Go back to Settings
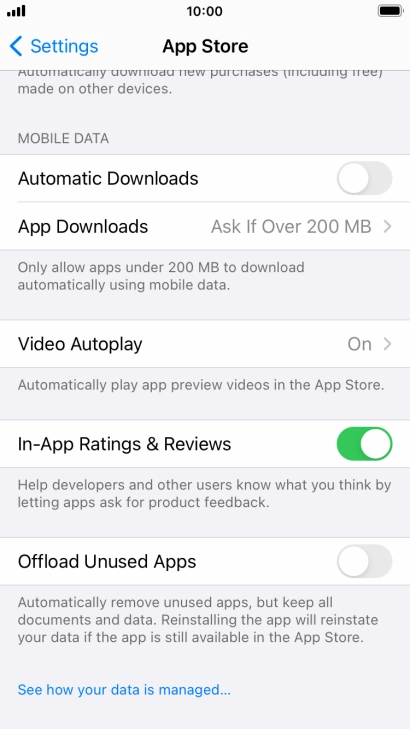This screenshot has width=410, height=729. click(53, 46)
